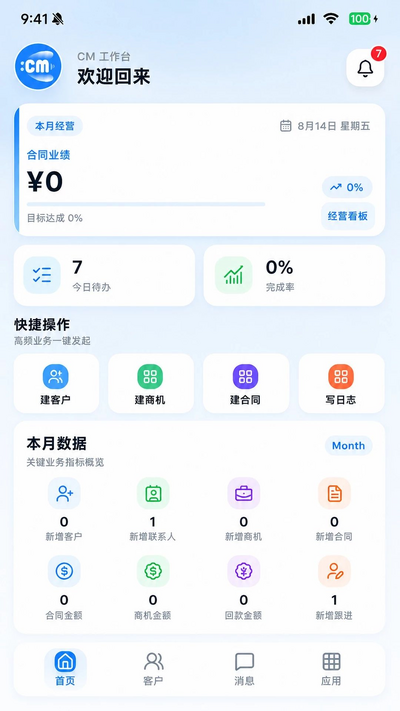Viewport: 400px width, 711px height.
Task: Open 写日志 to write a log
Action: tap(341, 383)
